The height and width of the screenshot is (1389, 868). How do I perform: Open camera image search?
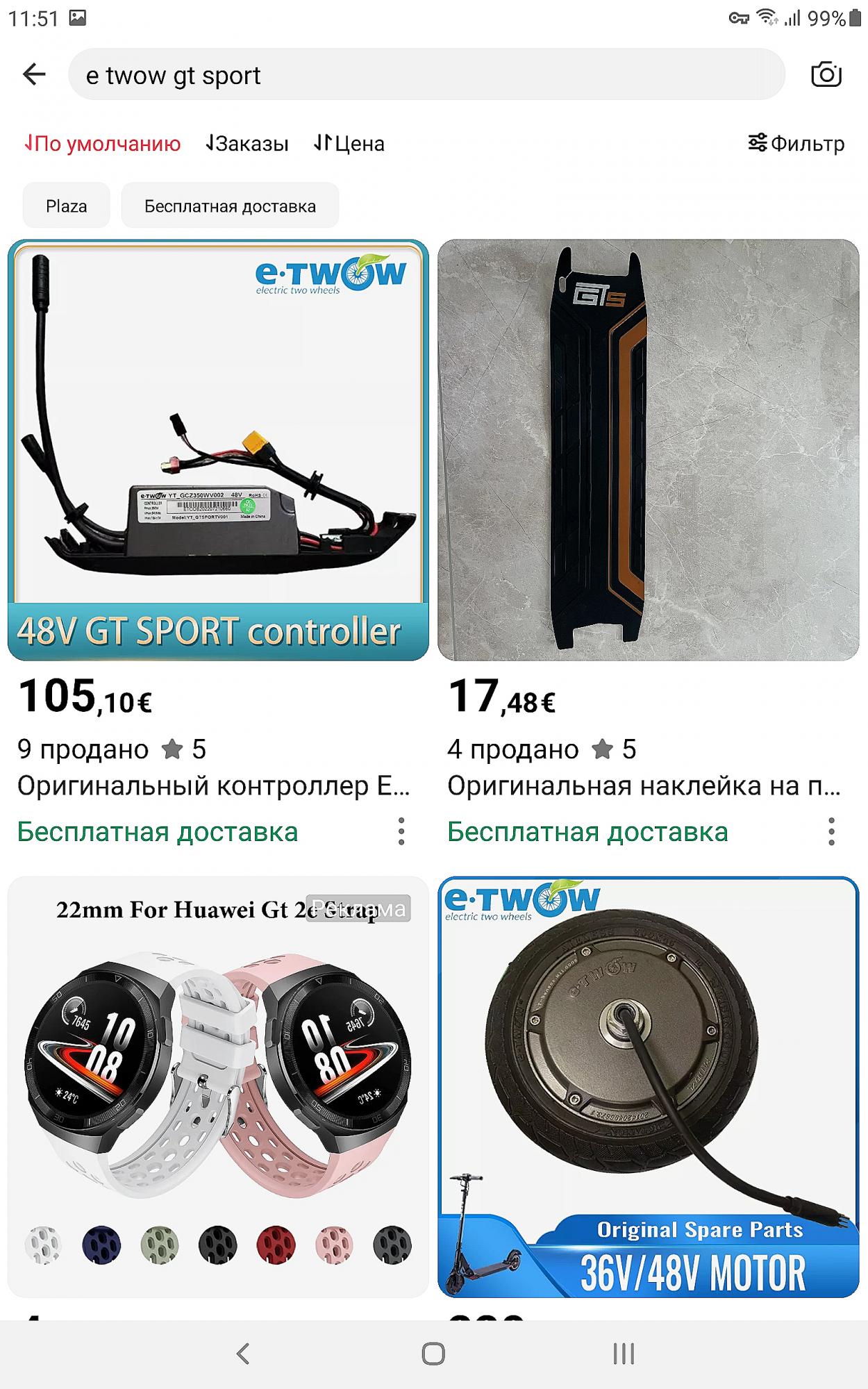pos(826,74)
